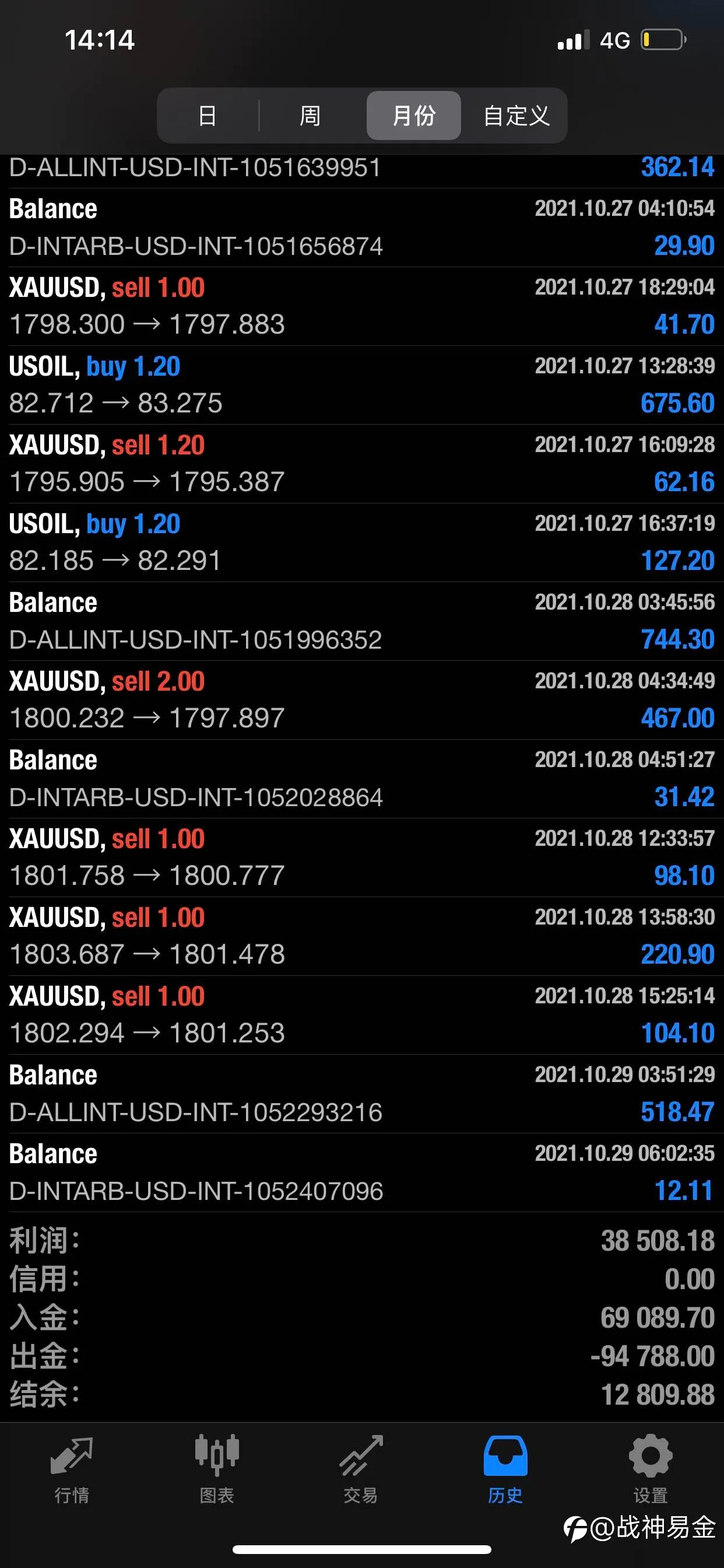This screenshot has width=724, height=1568.
Task: Select the USOIL buy trade with profit 127.20
Action: coord(362,542)
